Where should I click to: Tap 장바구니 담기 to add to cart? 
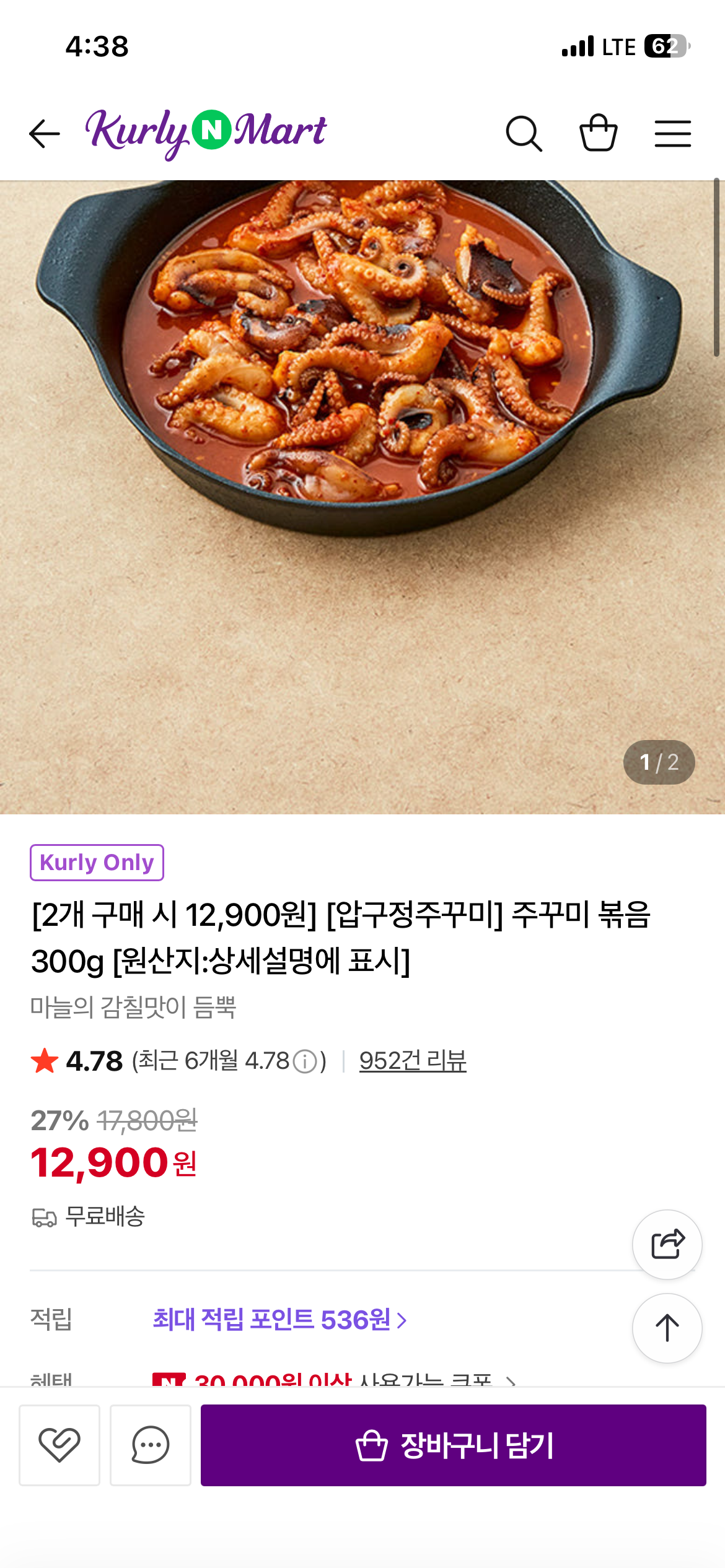tap(453, 1445)
